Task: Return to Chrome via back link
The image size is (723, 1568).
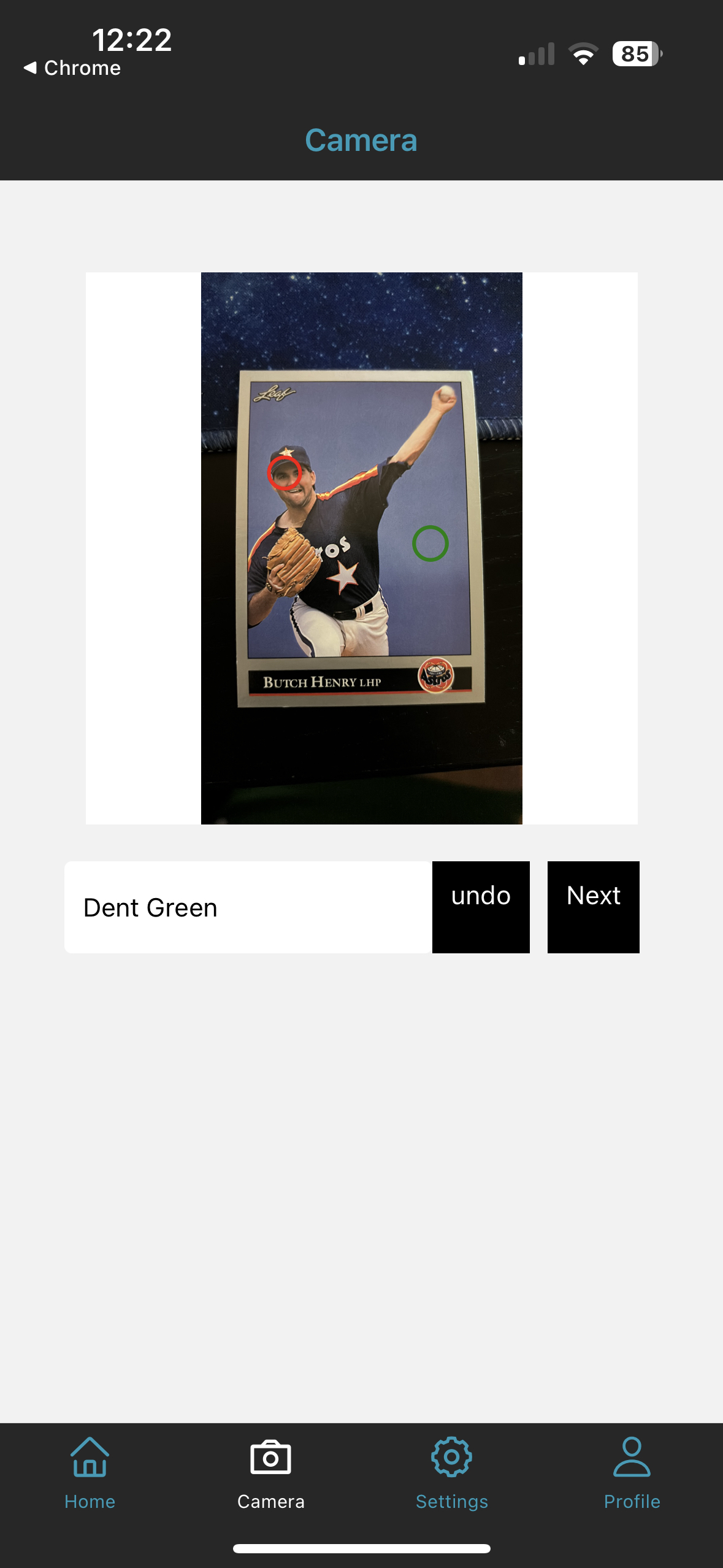Action: pos(72,68)
